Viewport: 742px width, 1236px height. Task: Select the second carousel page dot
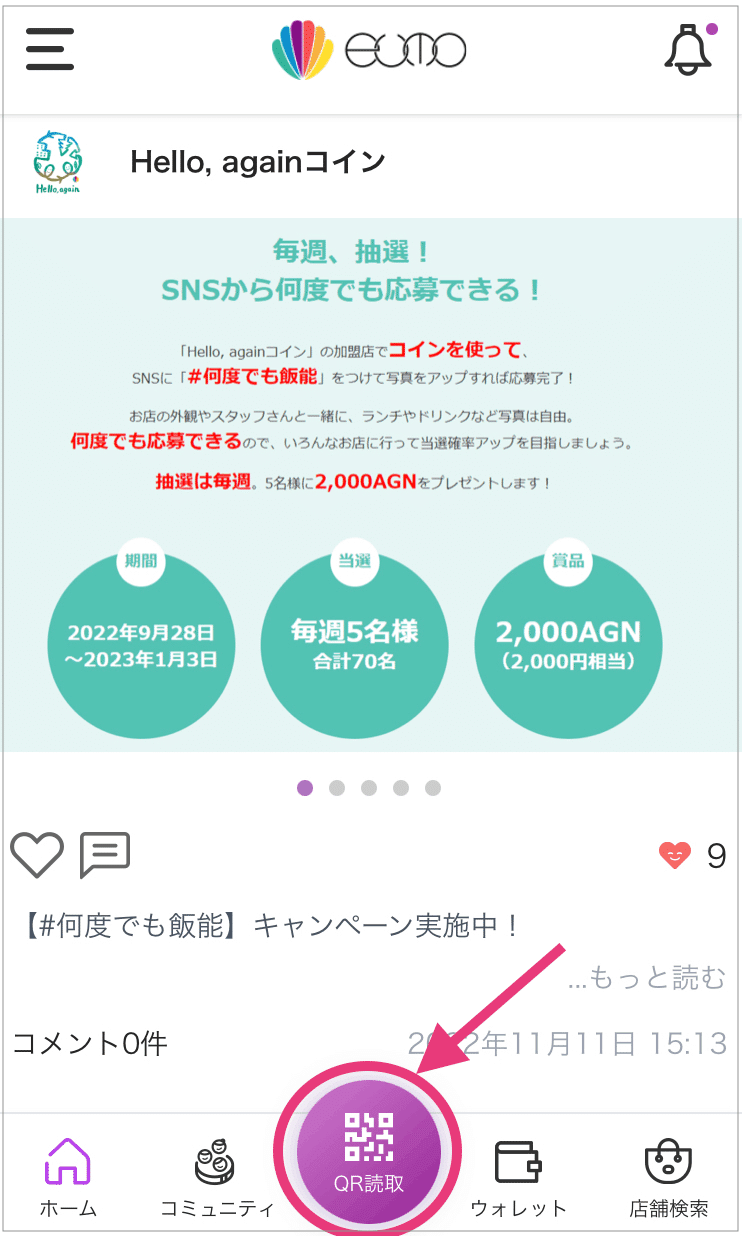pos(337,788)
